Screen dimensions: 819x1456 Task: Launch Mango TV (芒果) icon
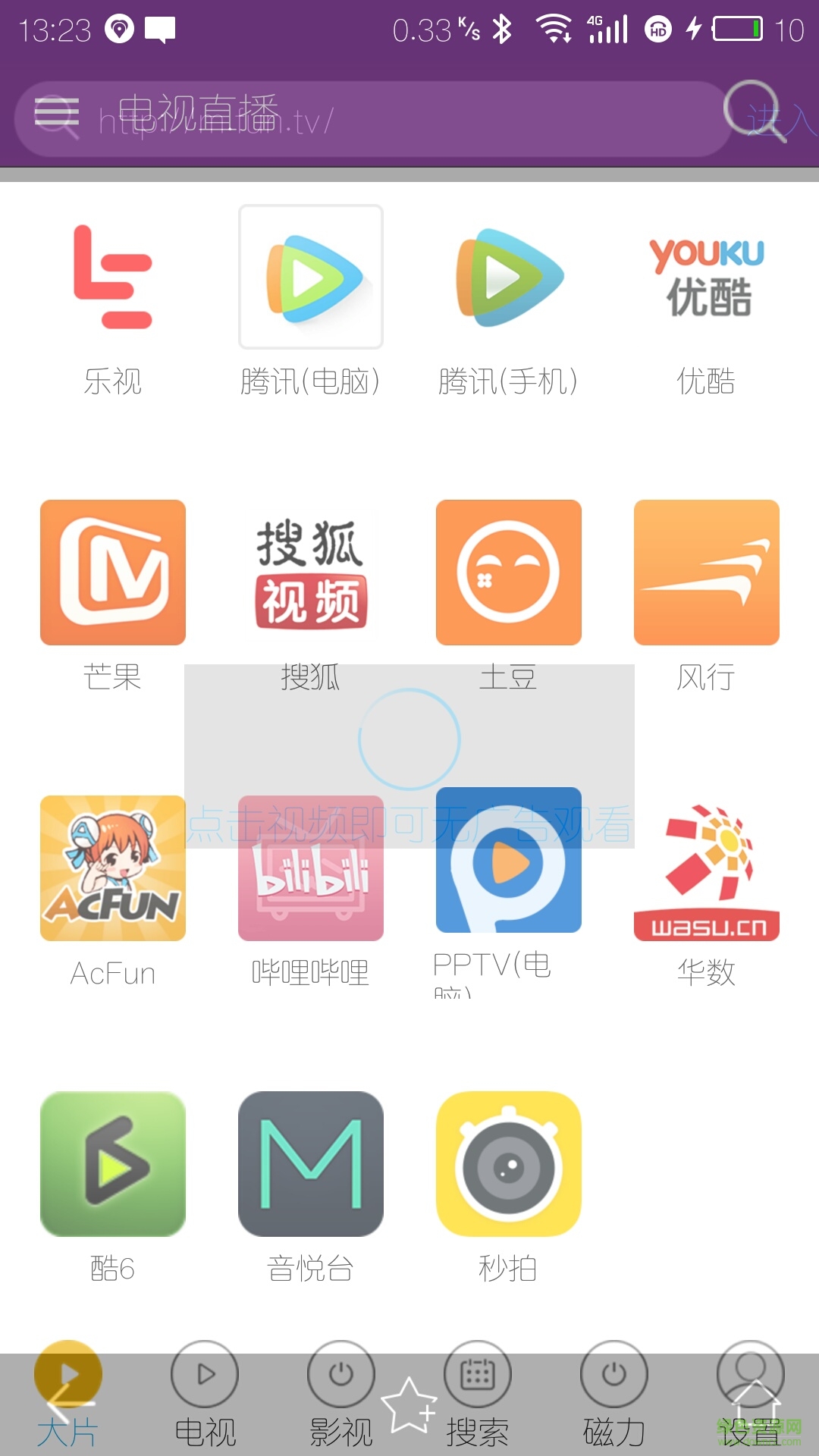(112, 573)
